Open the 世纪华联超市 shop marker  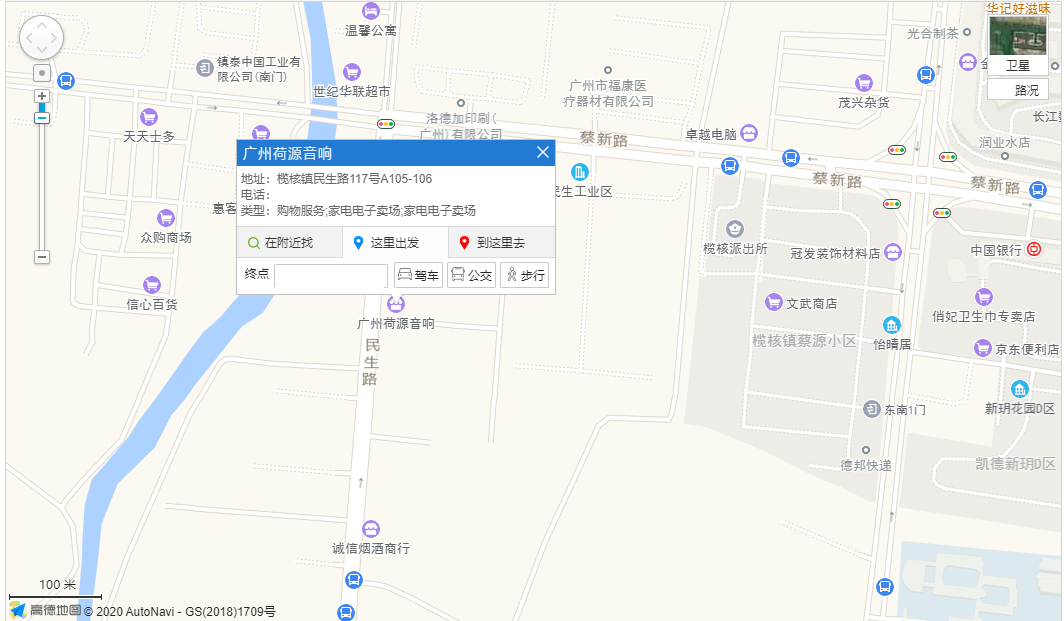pyautogui.click(x=351, y=72)
